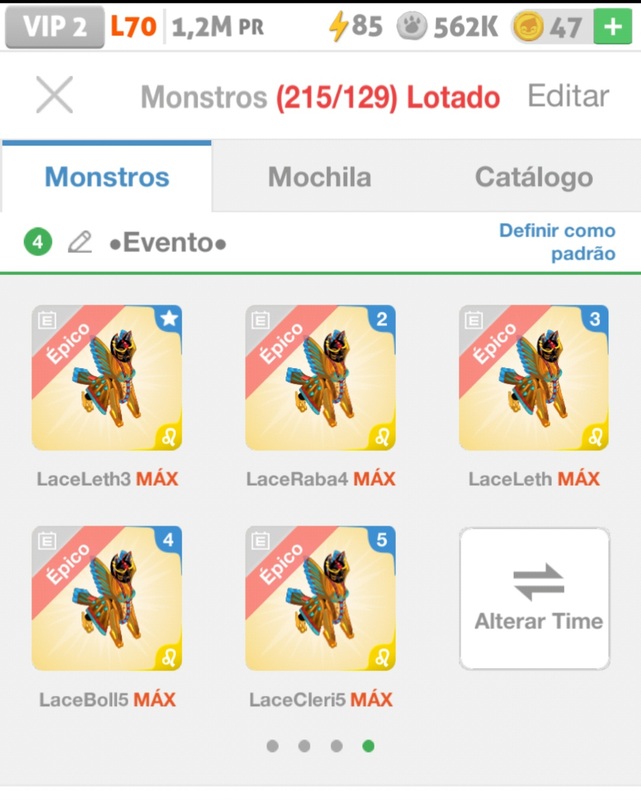Switch to the Catálogo tab
The width and height of the screenshot is (641, 800).
[x=533, y=177]
